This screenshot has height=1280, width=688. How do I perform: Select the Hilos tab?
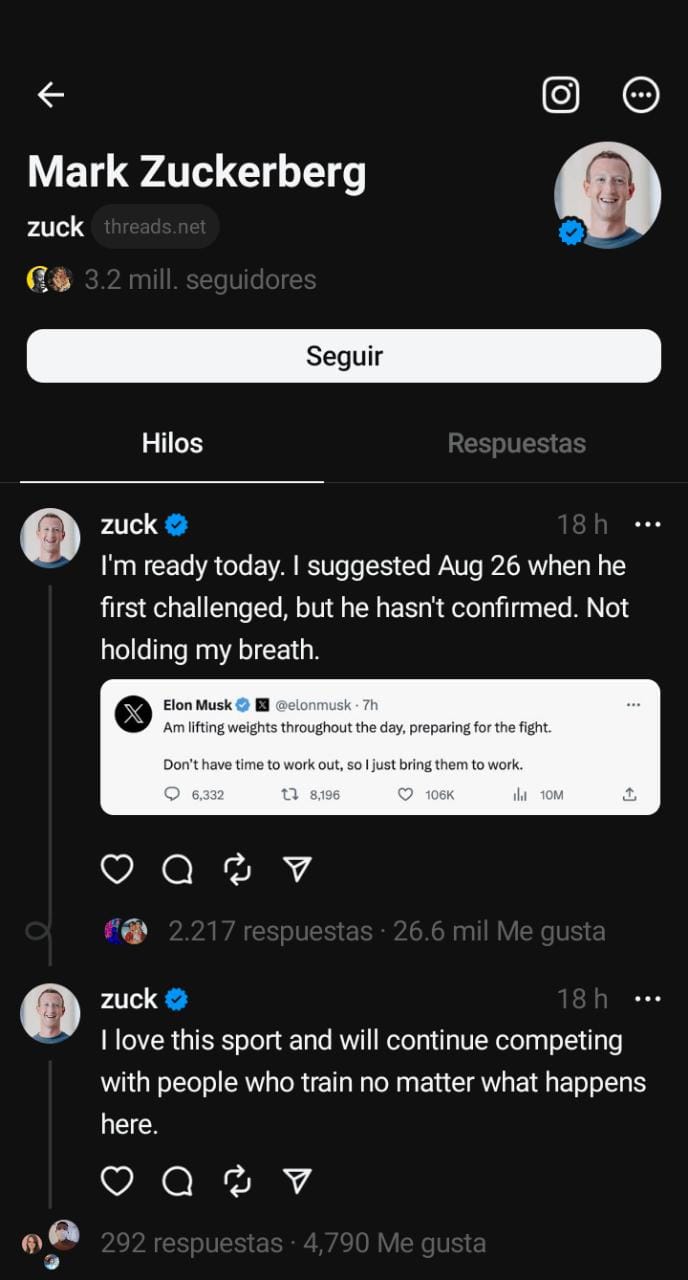point(172,443)
